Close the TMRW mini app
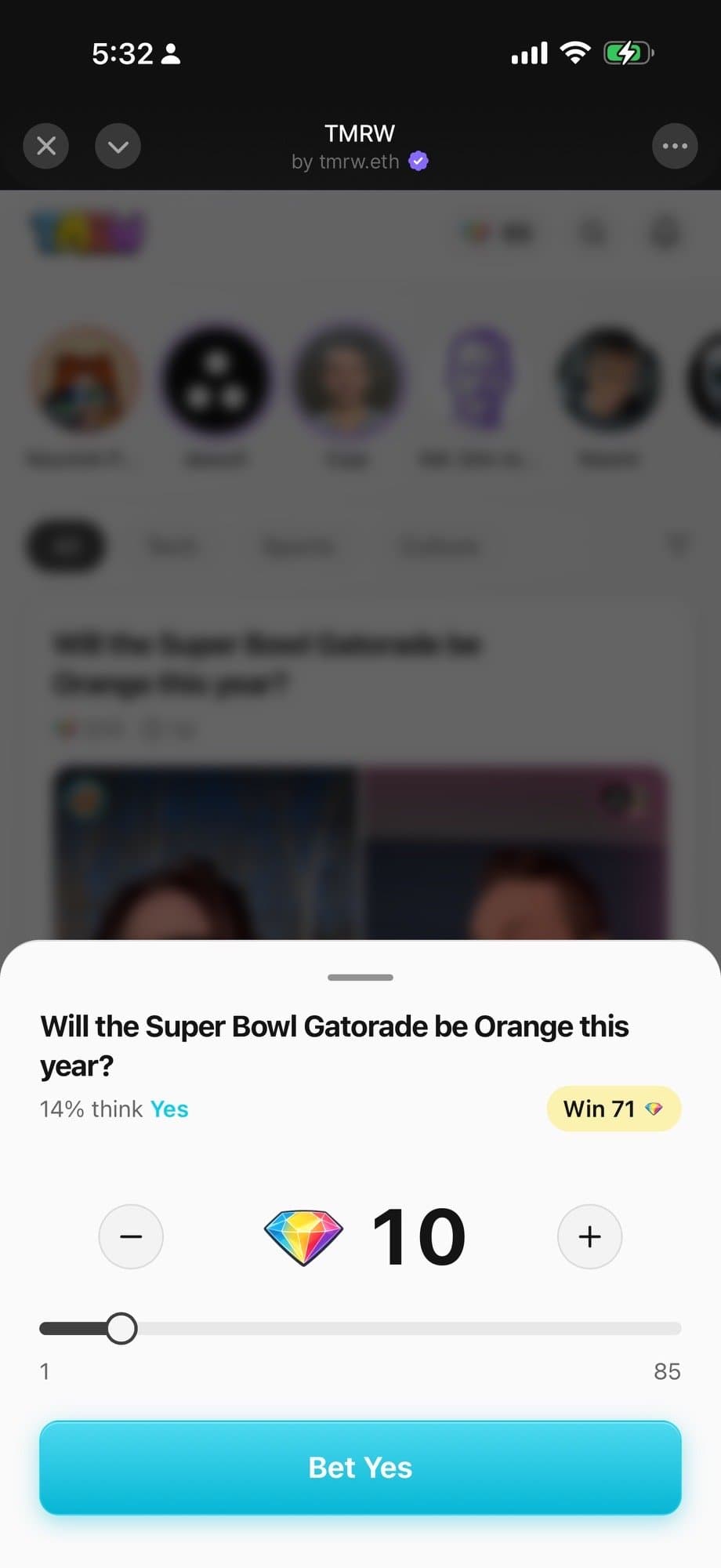 pyautogui.click(x=46, y=146)
